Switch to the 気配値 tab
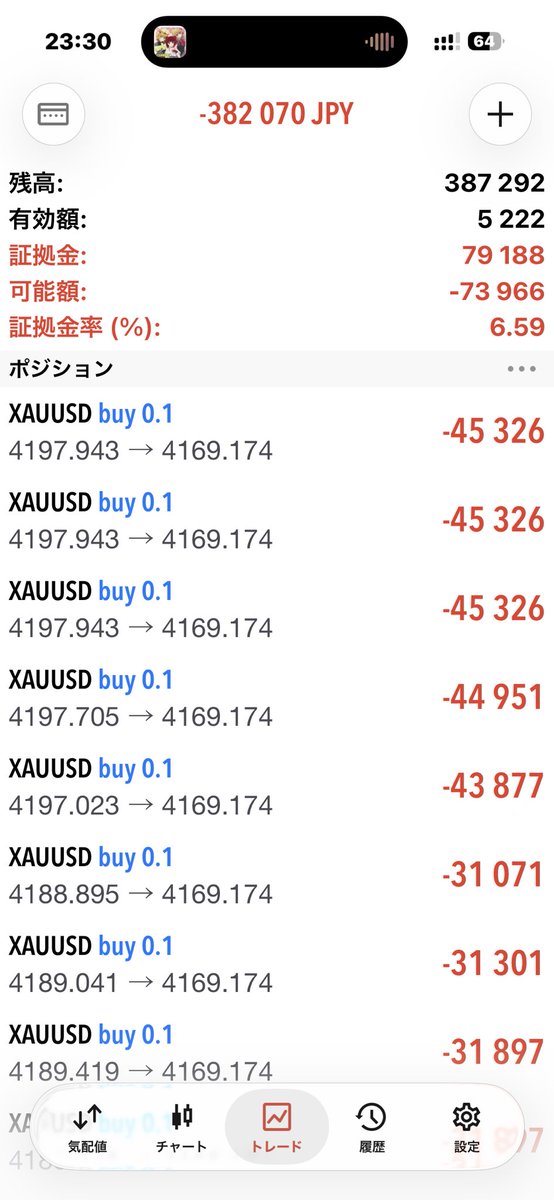This screenshot has width=554, height=1200. pyautogui.click(x=86, y=1128)
